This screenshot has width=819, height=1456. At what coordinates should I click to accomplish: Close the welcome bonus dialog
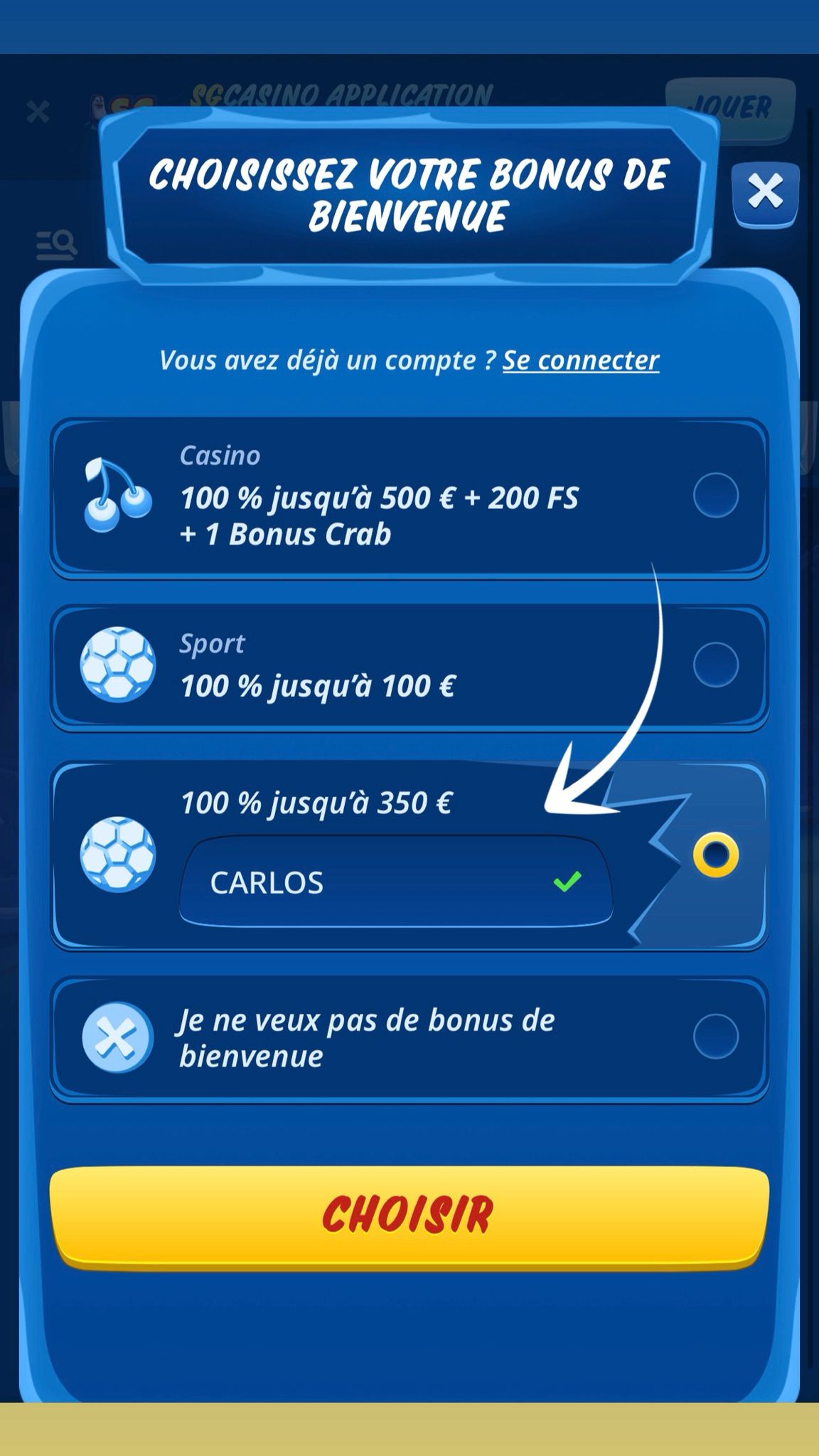click(765, 192)
